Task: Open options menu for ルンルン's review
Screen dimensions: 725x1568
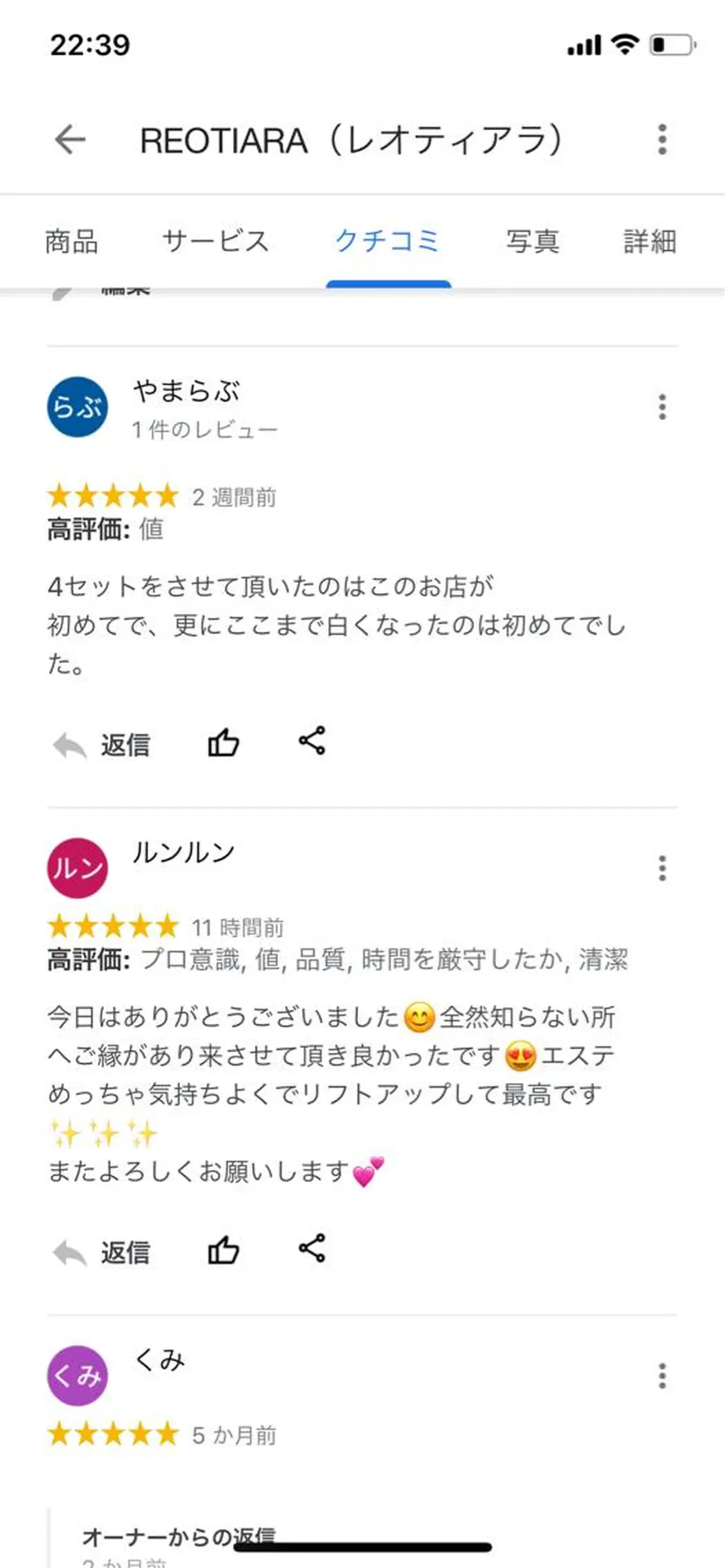Action: pyautogui.click(x=662, y=868)
